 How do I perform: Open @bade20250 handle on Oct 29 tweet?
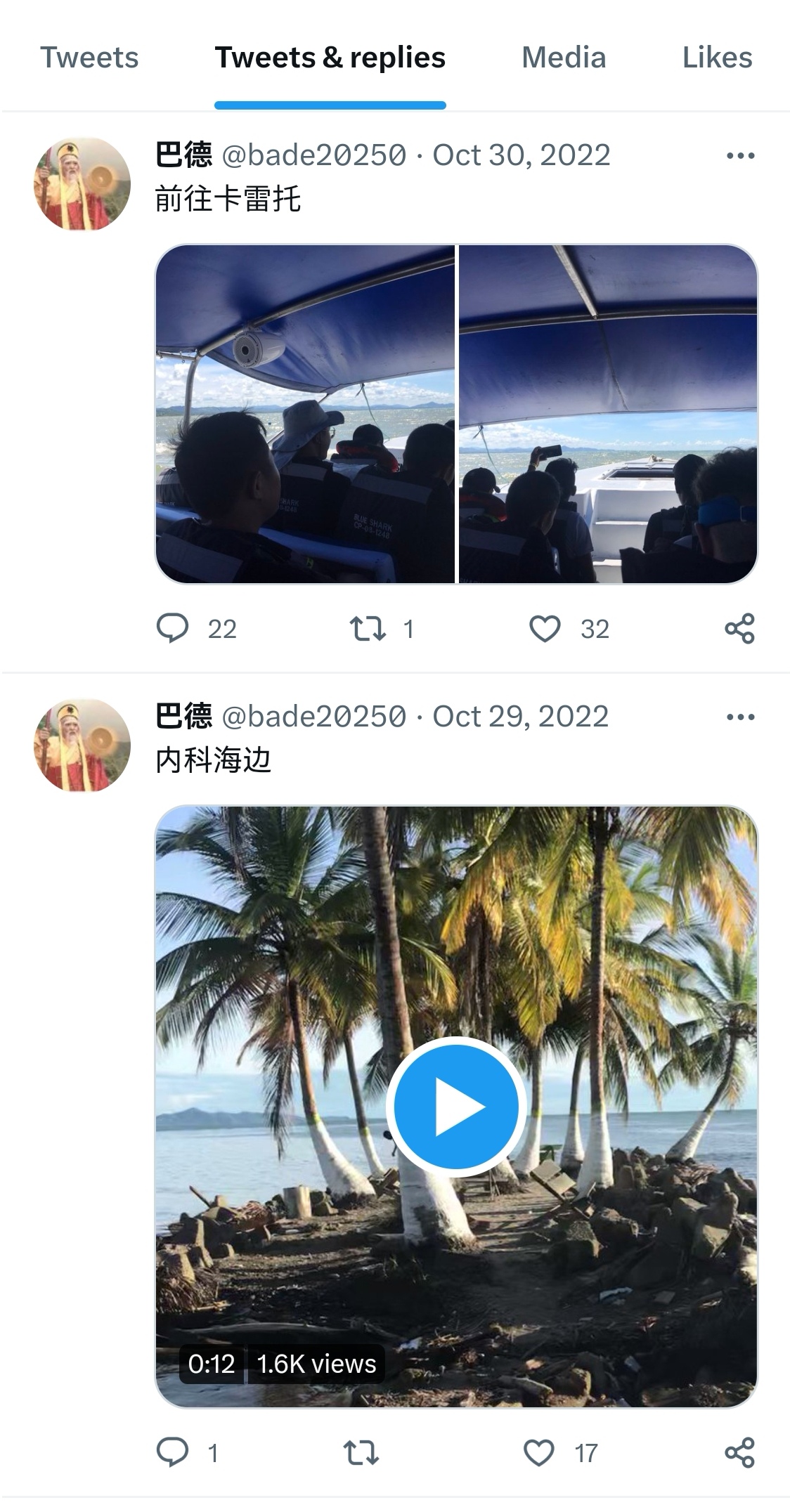[x=314, y=717]
